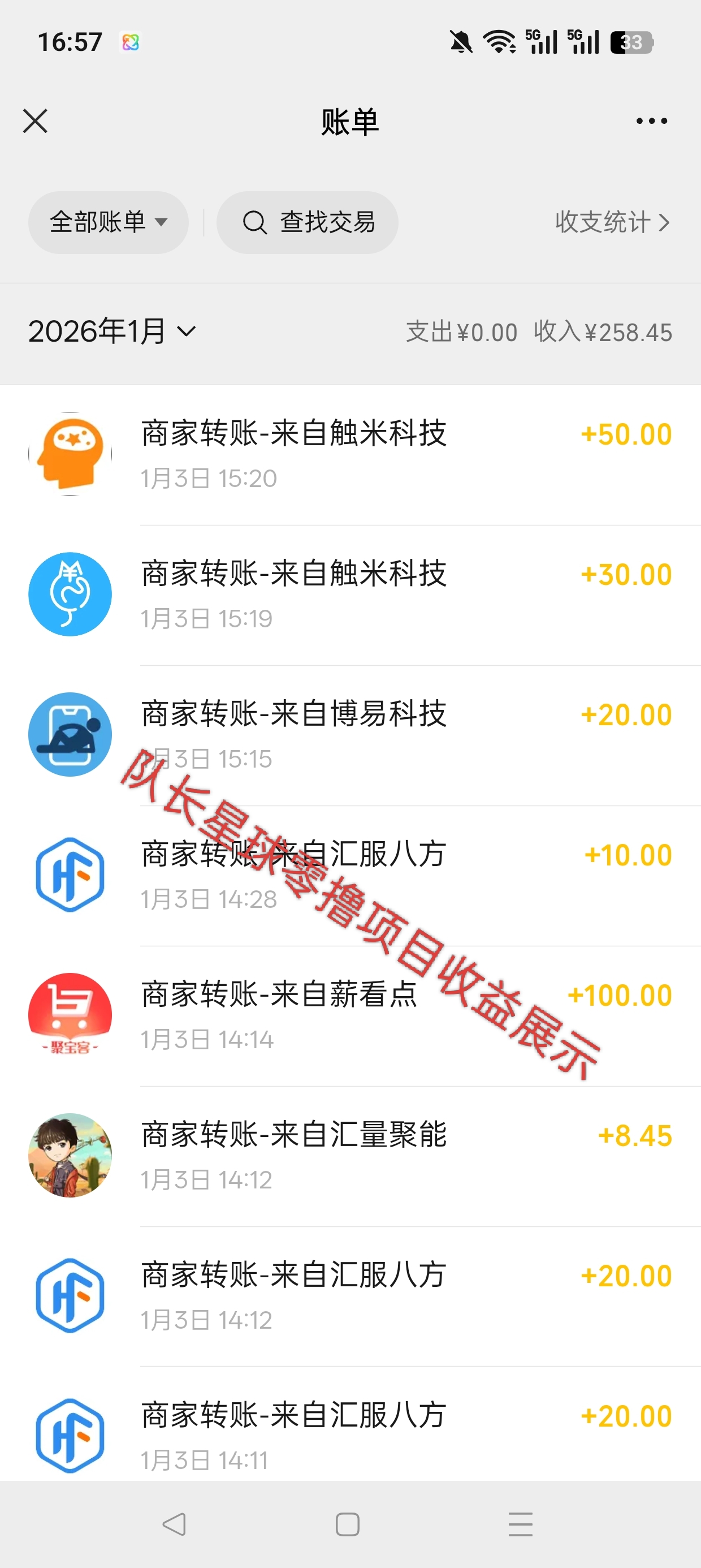The width and height of the screenshot is (701, 1568).
Task: Open 收支统计 statistics
Action: pyautogui.click(x=612, y=222)
